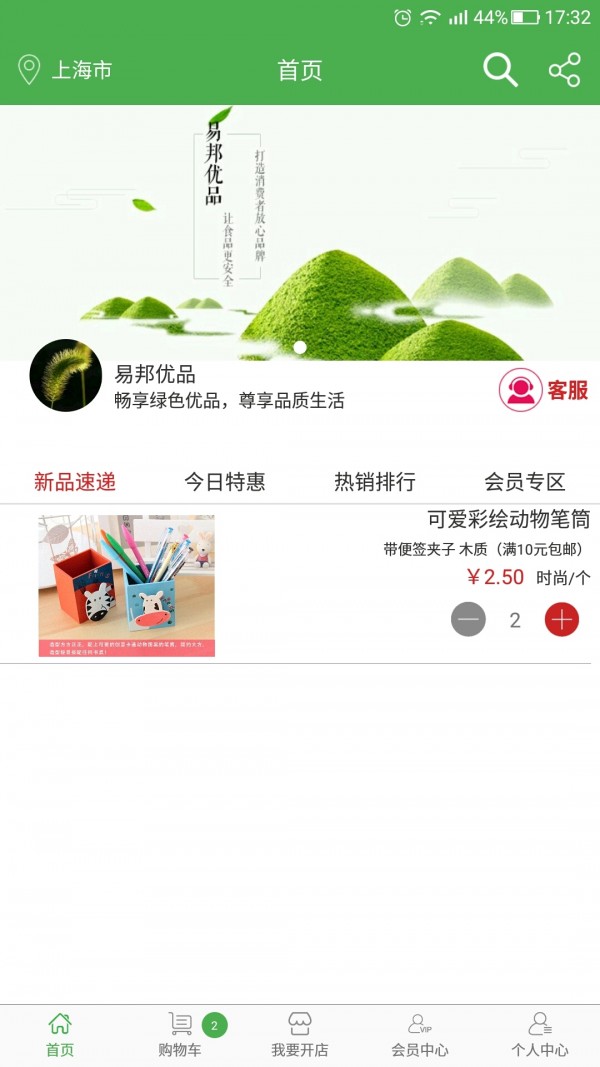Tap the share icon

564,70
